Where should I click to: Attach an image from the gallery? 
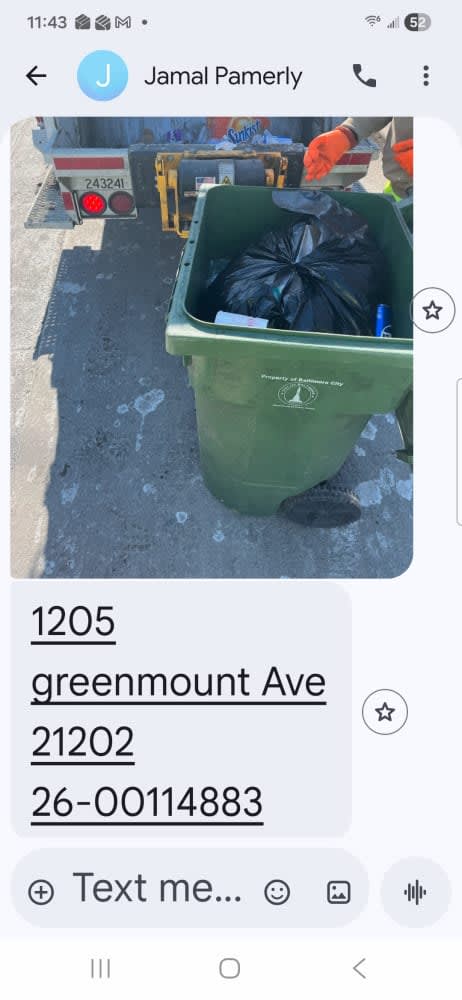click(x=338, y=892)
